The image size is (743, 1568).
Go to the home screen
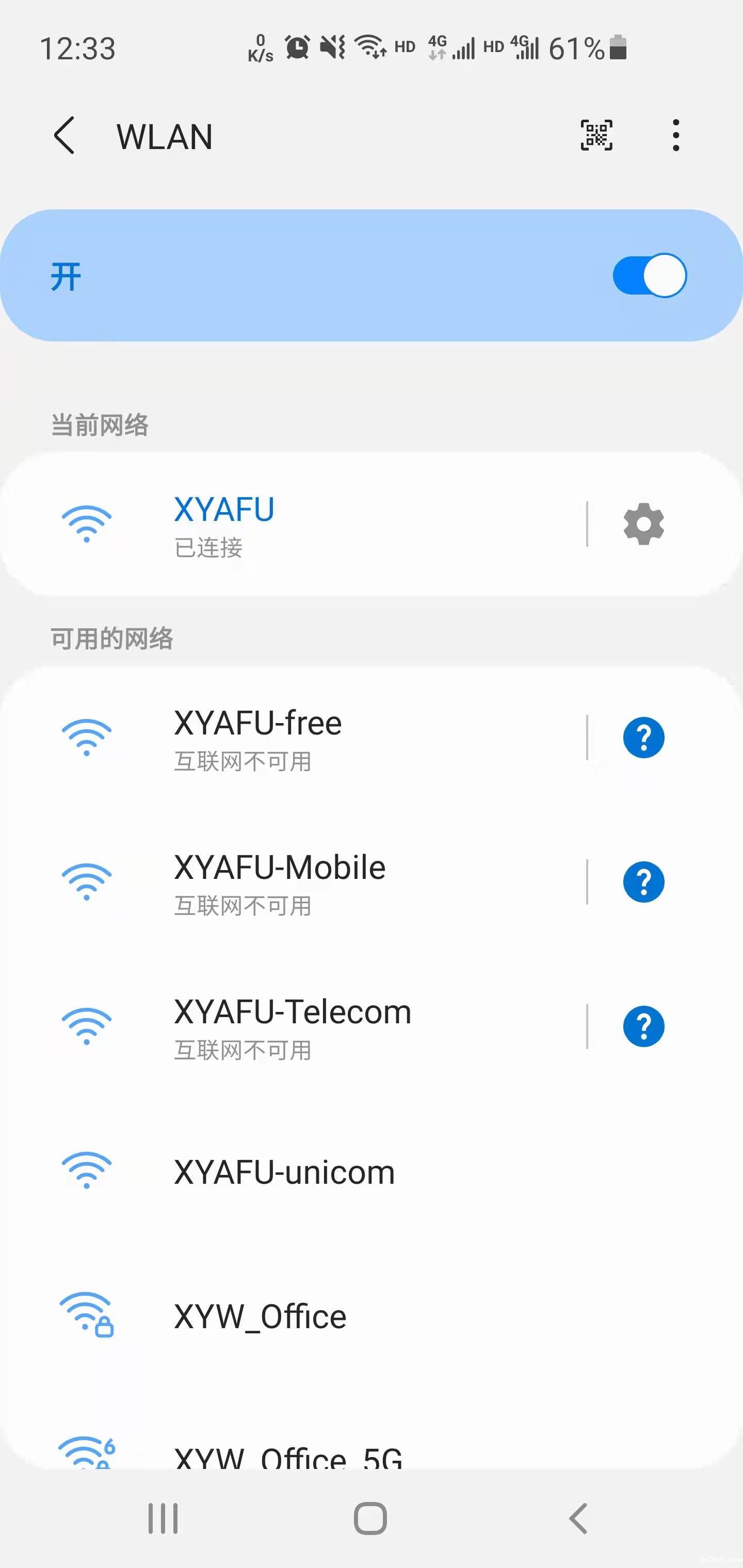370,1518
